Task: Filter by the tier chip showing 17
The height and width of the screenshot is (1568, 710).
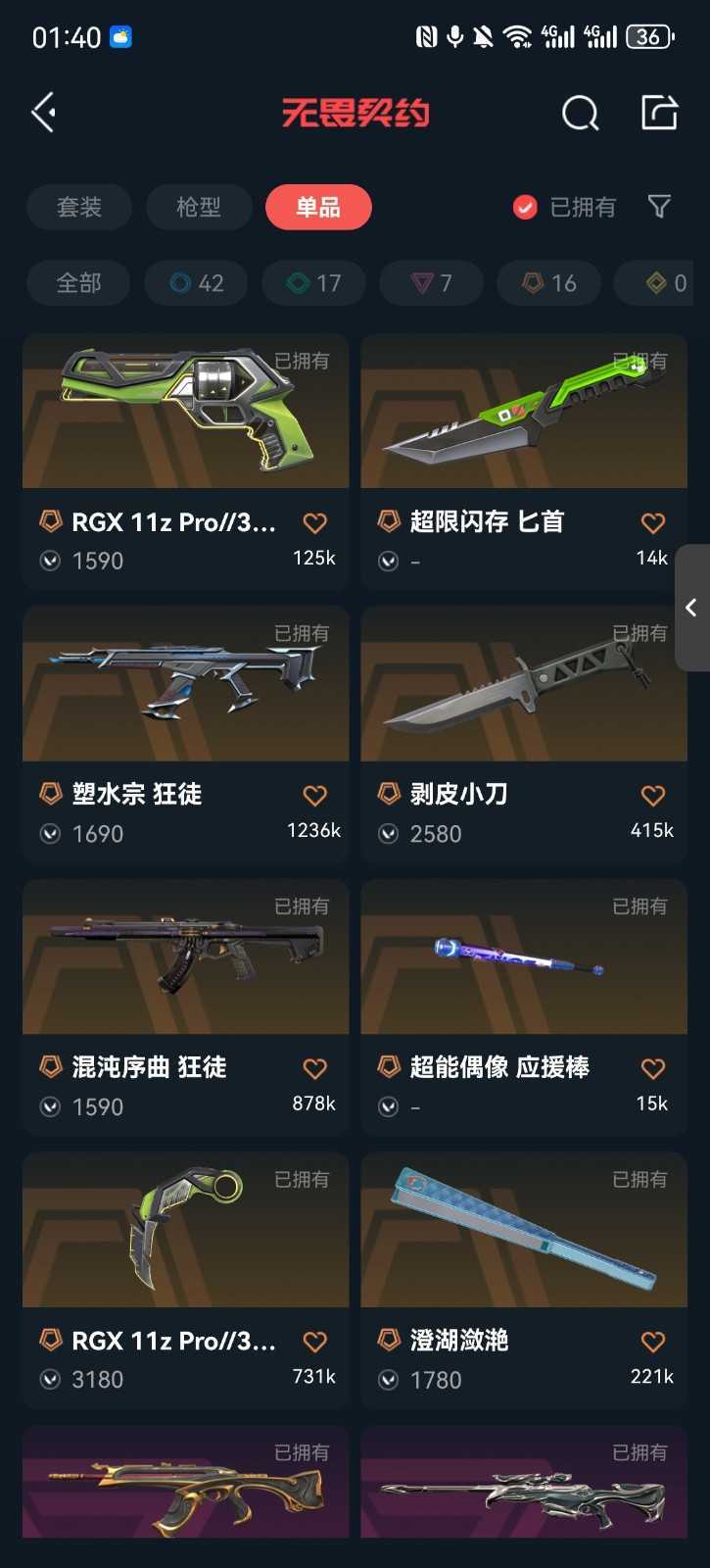Action: (x=314, y=283)
